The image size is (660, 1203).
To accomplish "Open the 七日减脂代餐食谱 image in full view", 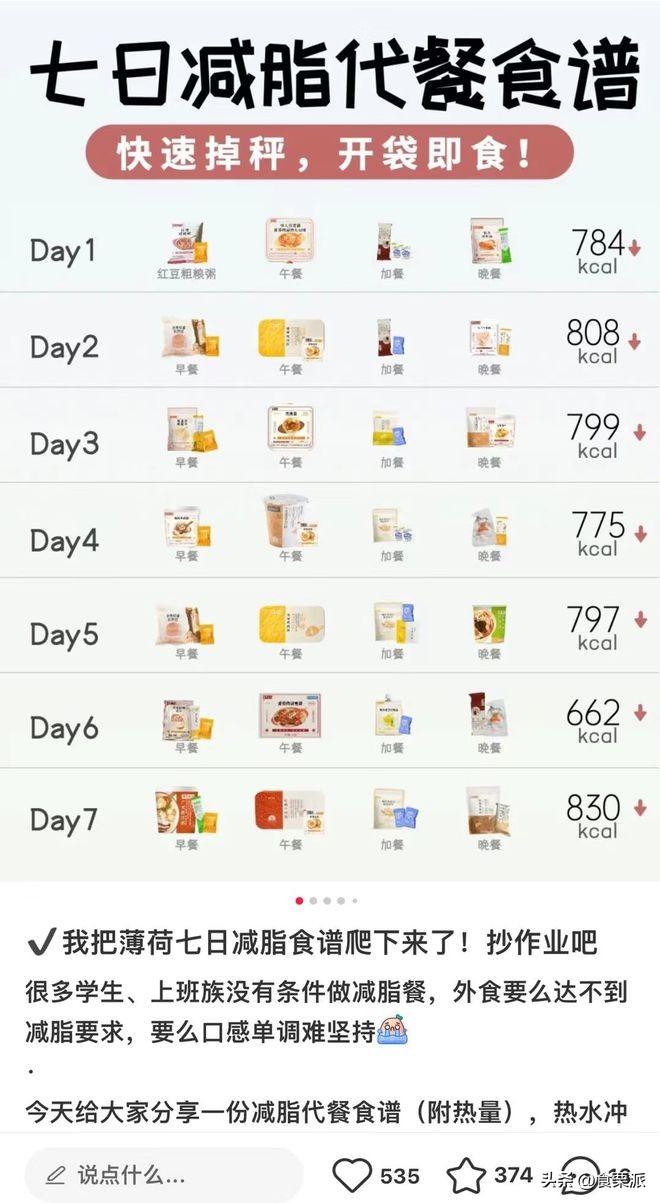I will point(330,450).
